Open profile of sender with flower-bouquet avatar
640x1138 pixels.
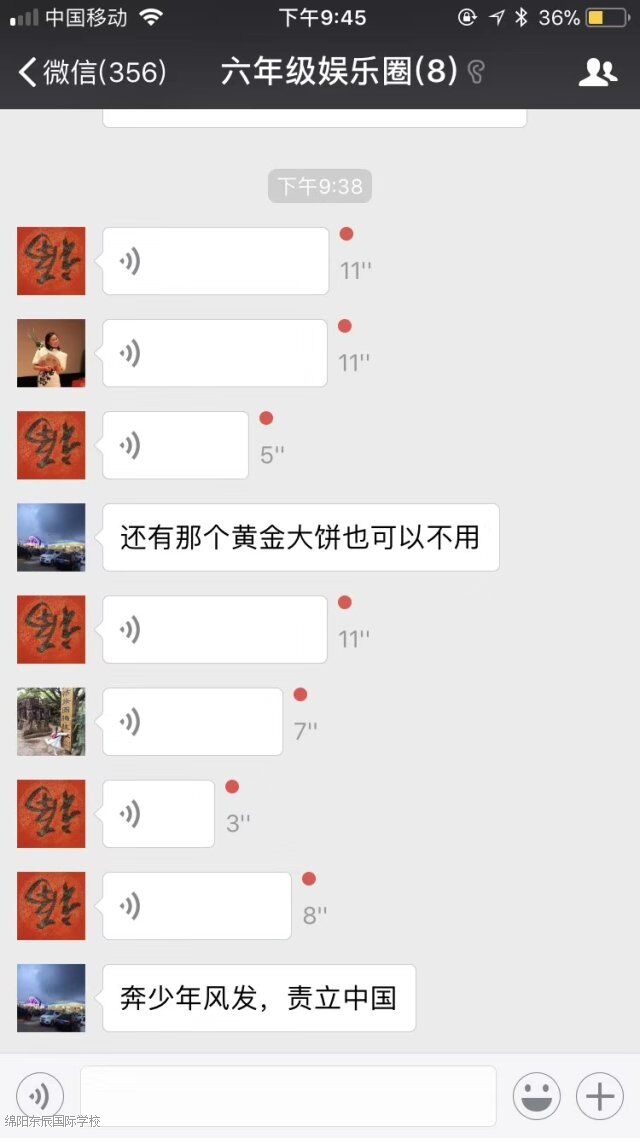point(51,353)
